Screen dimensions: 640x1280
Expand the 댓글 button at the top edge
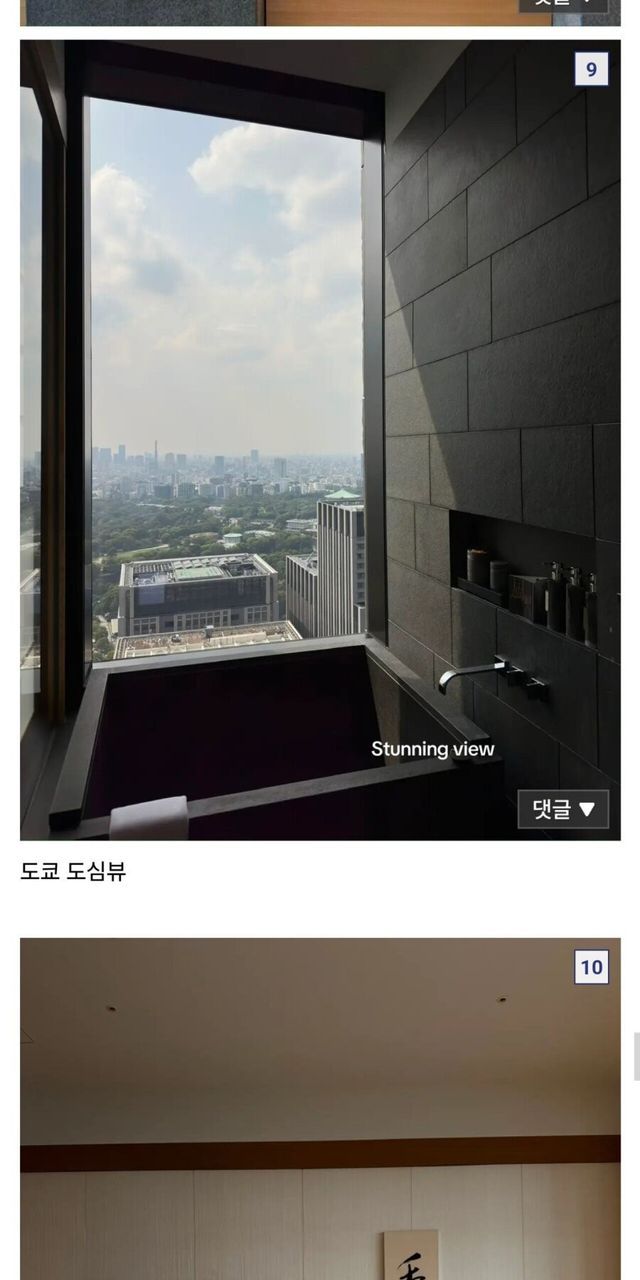563,4
